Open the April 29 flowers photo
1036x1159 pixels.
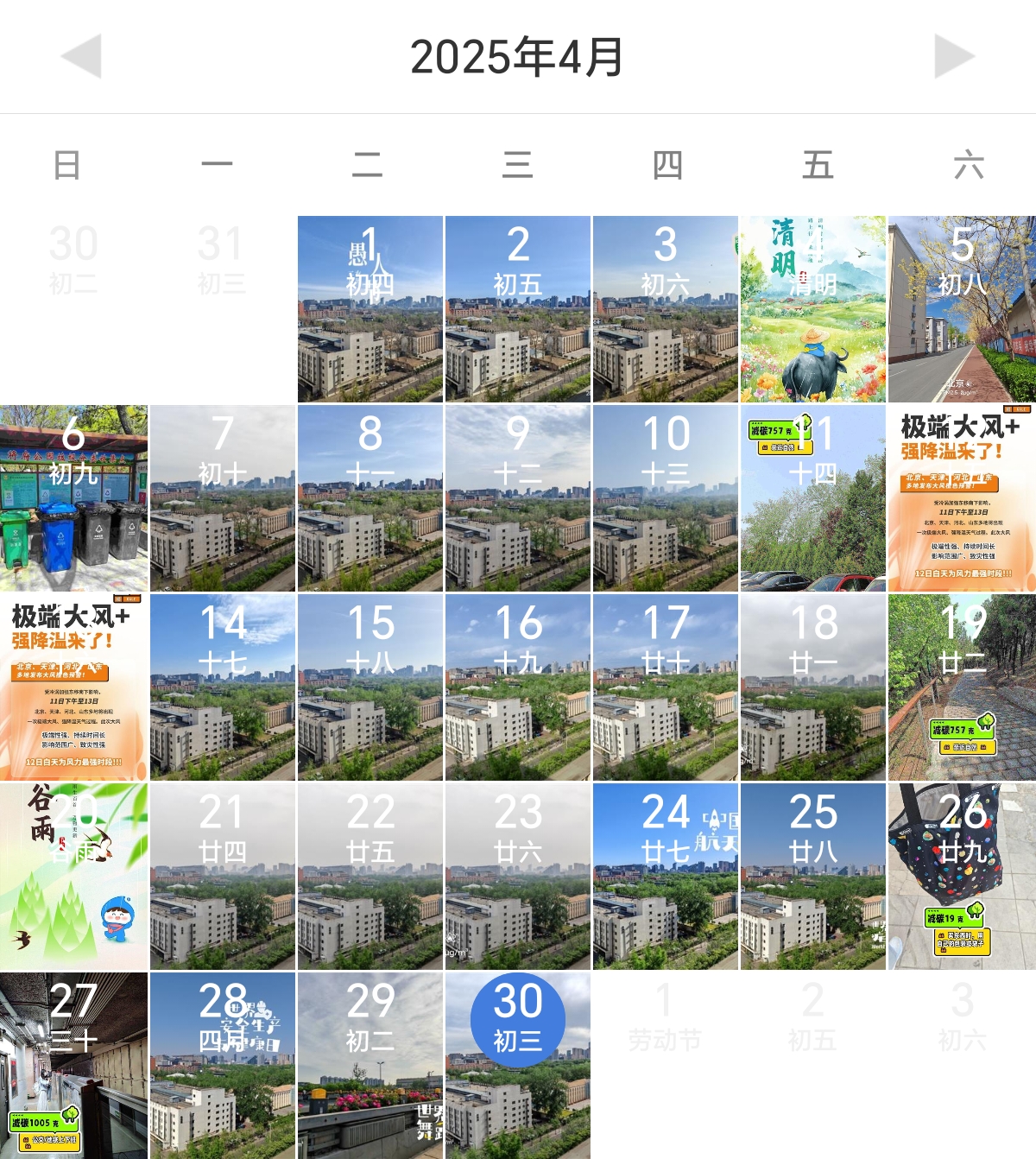pos(370,1066)
